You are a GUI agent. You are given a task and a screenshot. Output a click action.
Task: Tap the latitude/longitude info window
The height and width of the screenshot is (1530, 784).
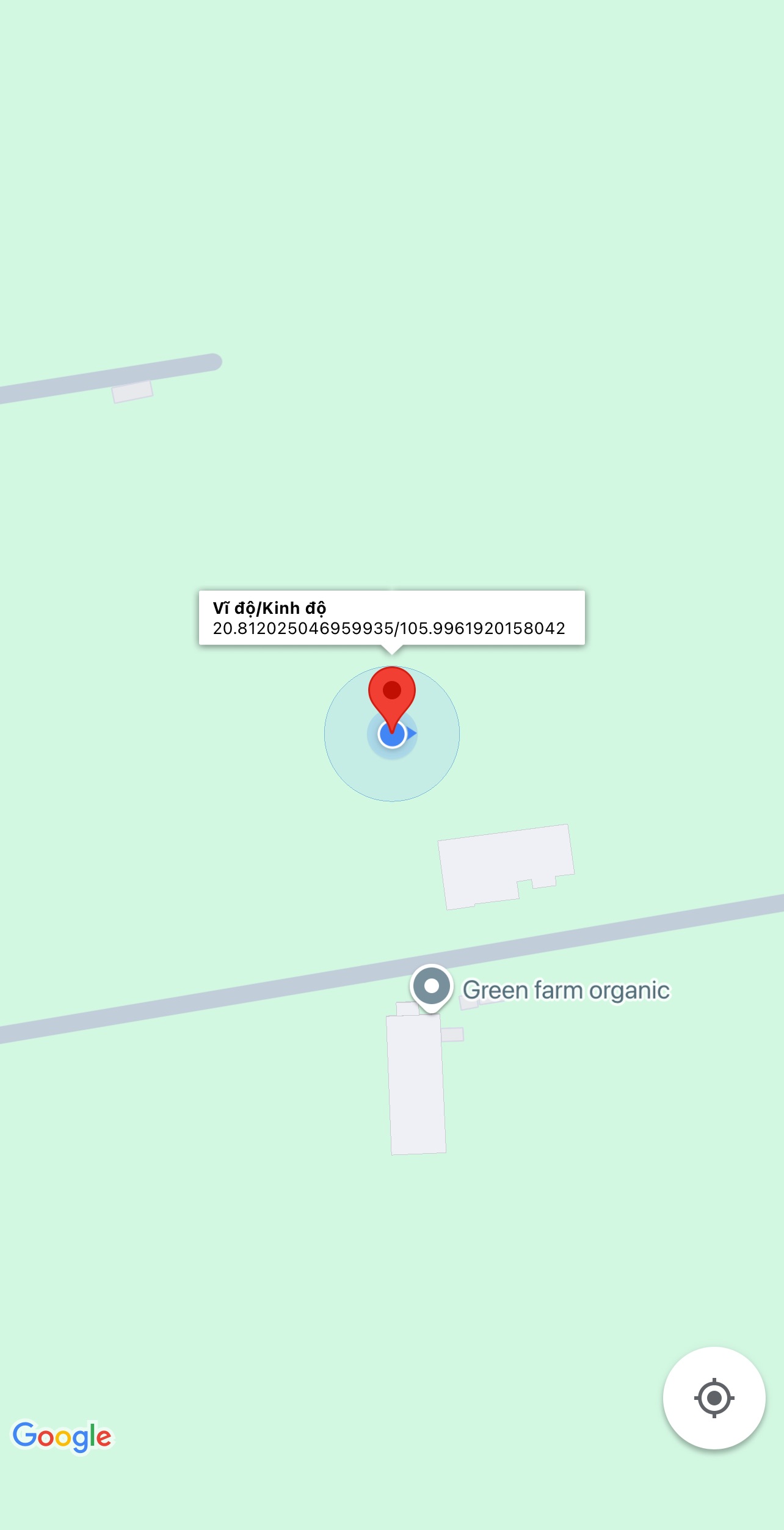click(392, 617)
